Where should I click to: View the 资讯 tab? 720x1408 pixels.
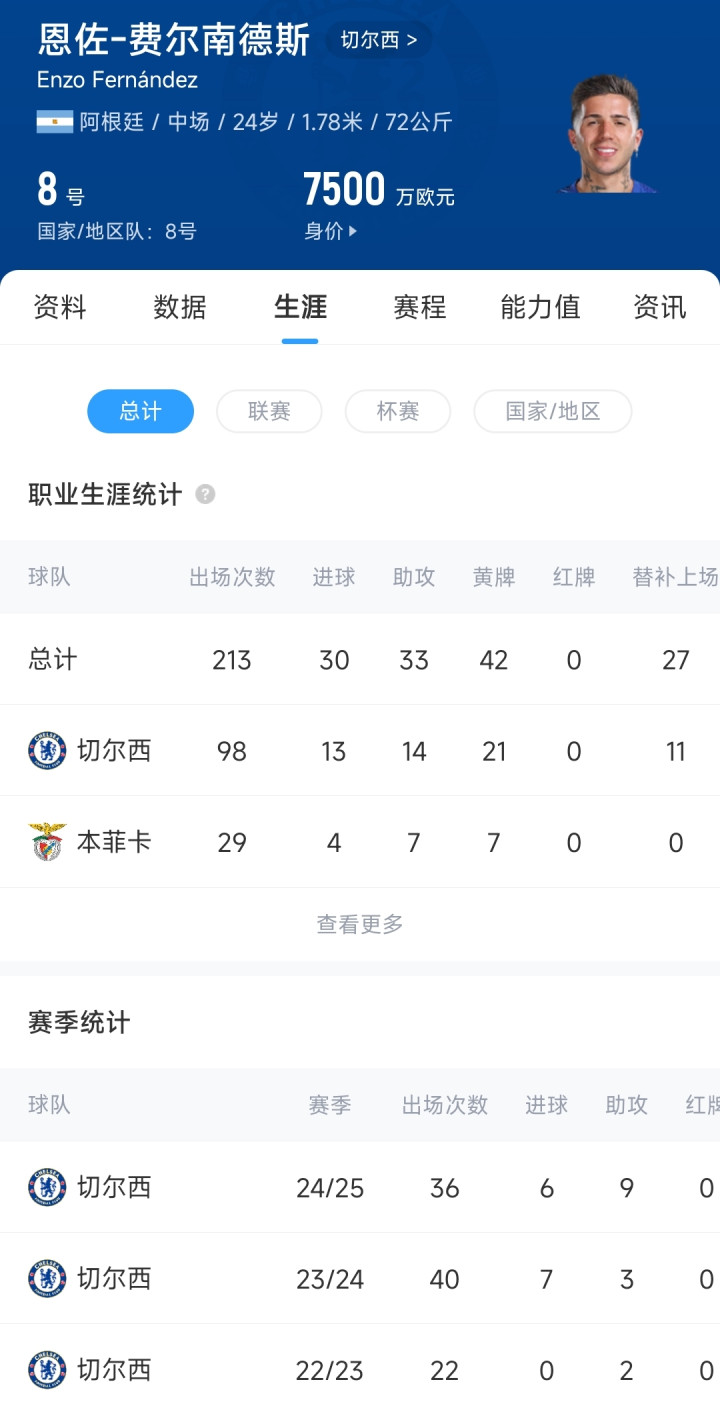point(660,307)
